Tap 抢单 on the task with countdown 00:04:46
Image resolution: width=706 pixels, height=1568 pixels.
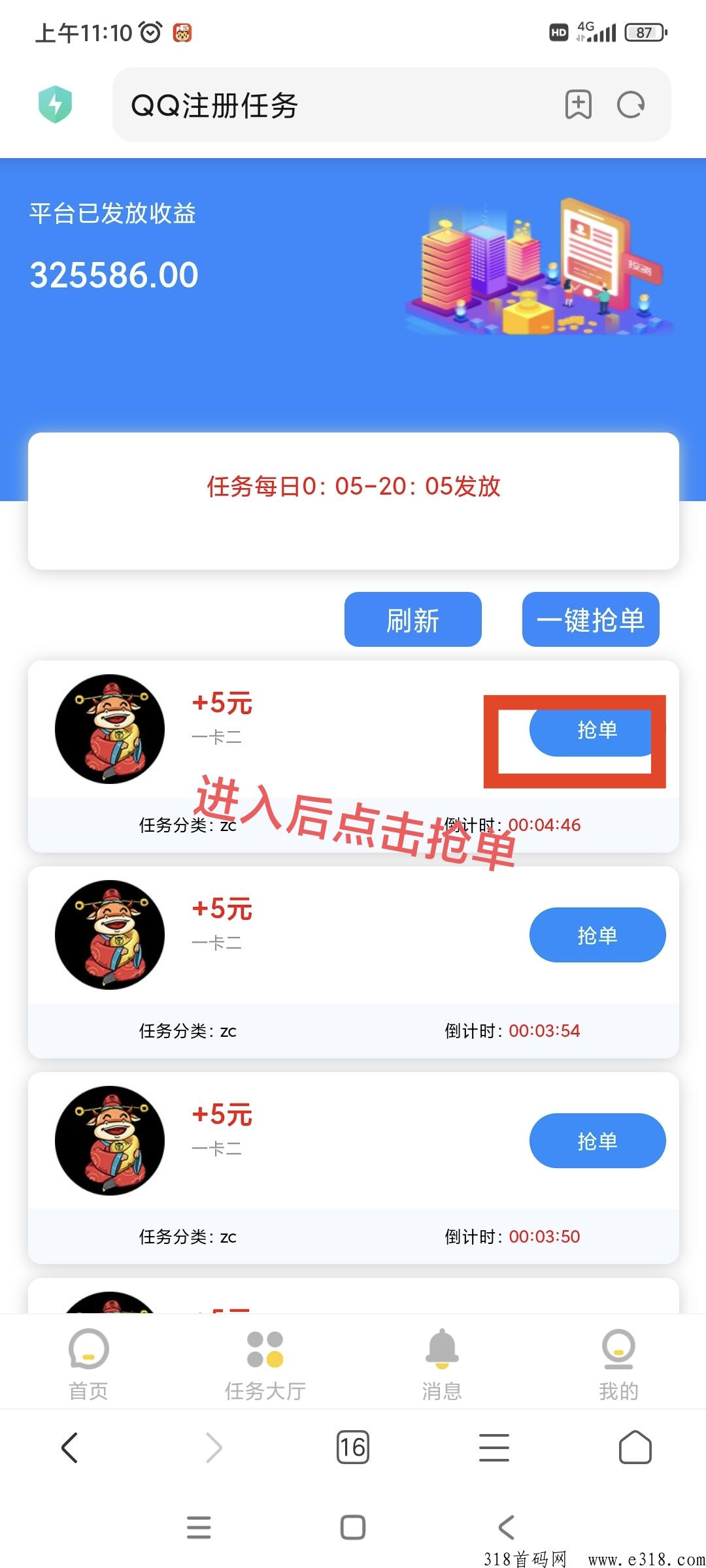point(596,730)
